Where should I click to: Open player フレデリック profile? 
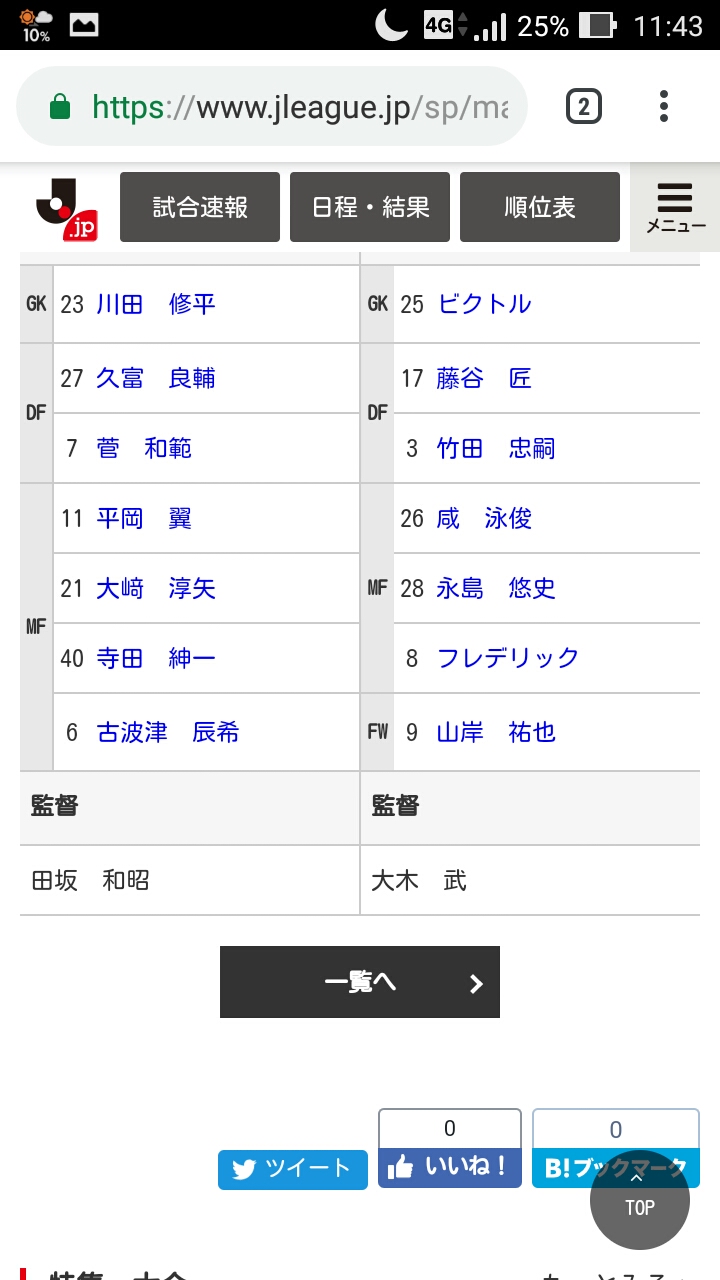508,658
